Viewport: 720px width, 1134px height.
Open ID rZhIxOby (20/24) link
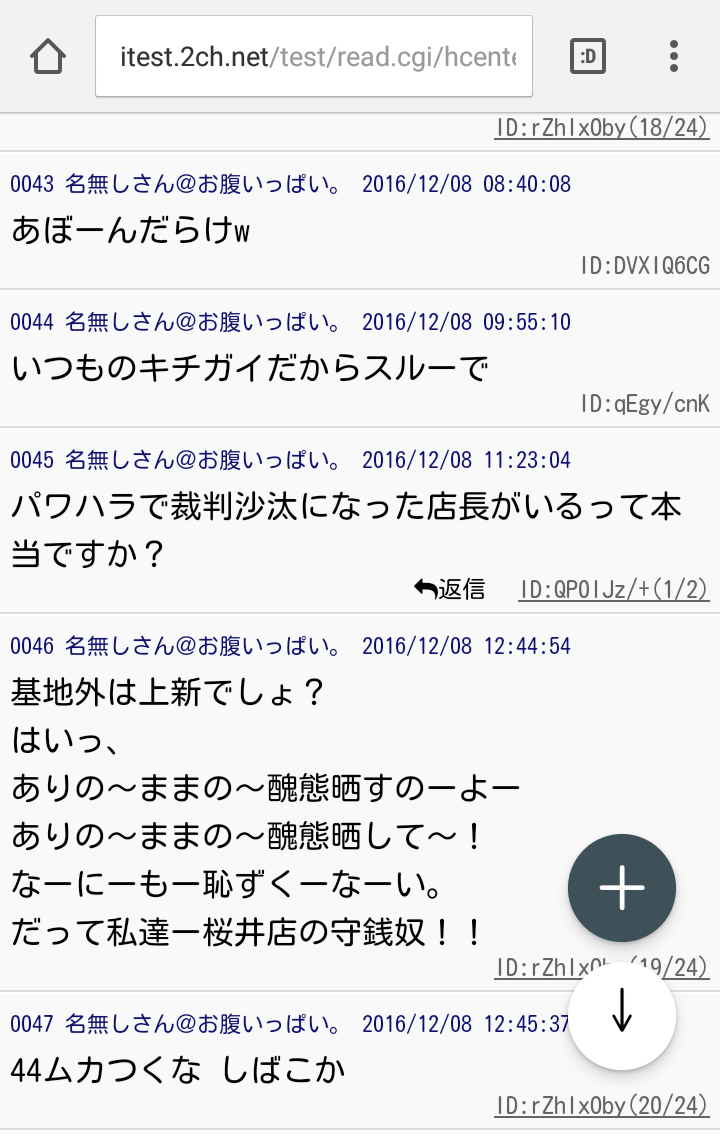(601, 1105)
